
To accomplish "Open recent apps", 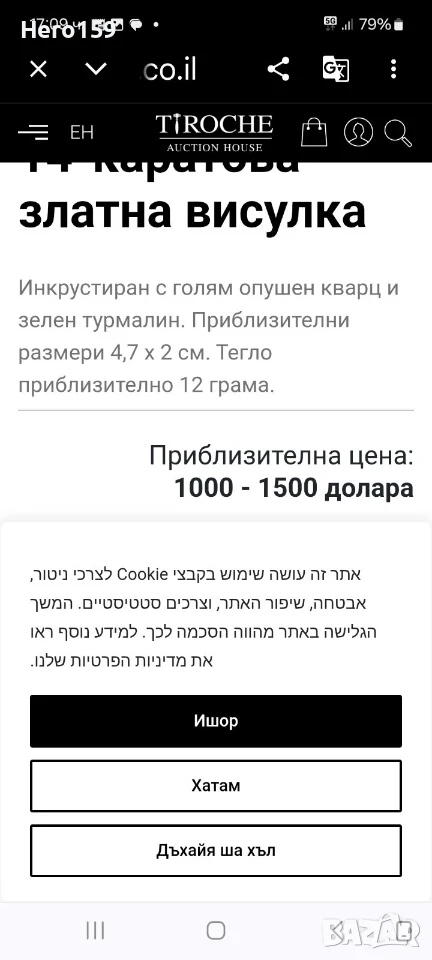I will [95, 931].
